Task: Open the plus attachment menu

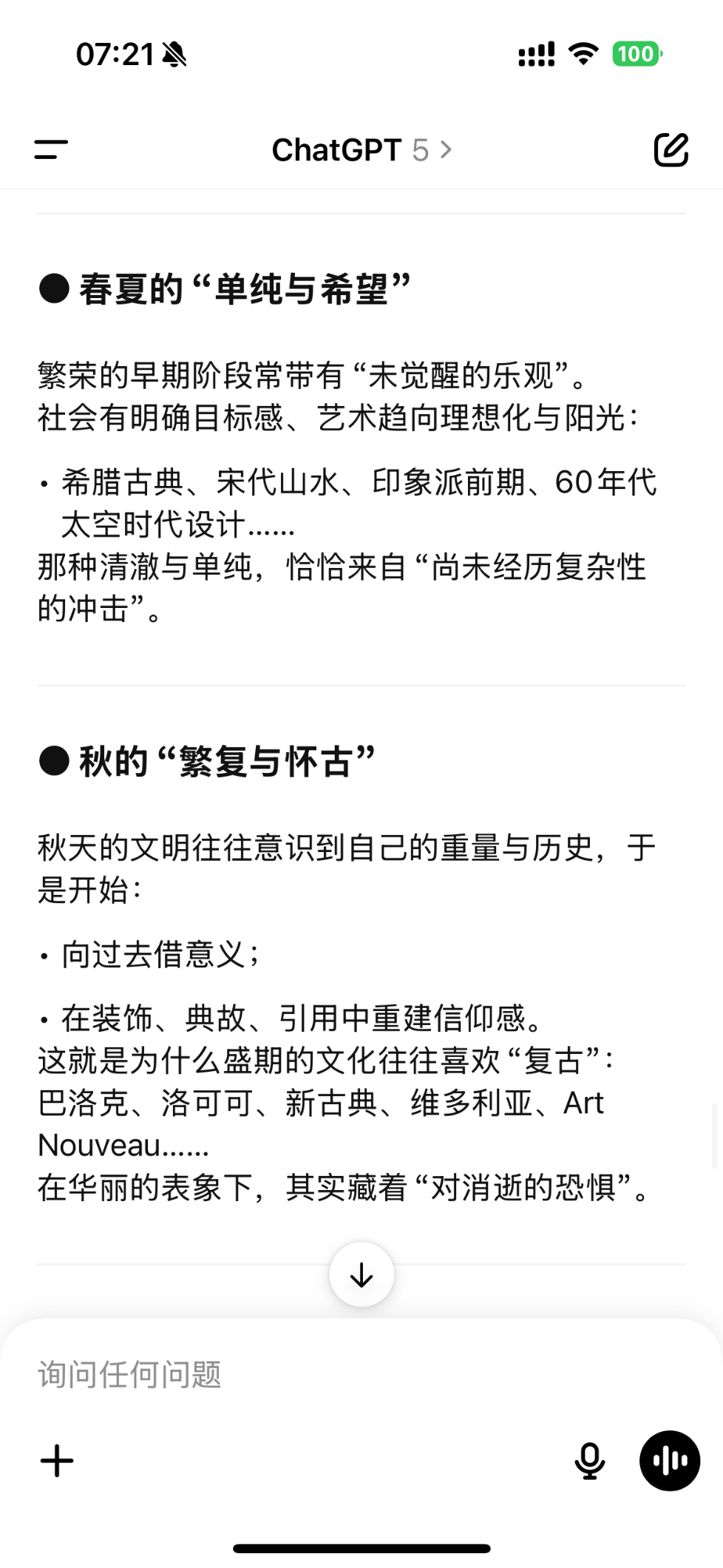Action: point(57,1461)
